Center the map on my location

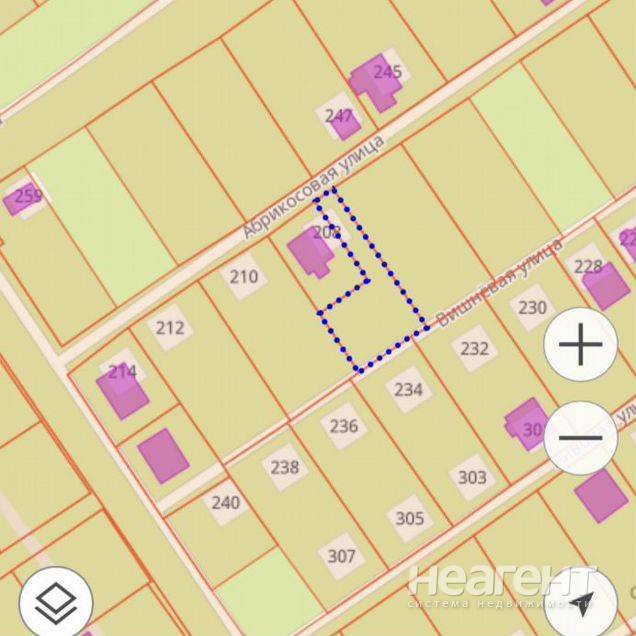(585, 600)
